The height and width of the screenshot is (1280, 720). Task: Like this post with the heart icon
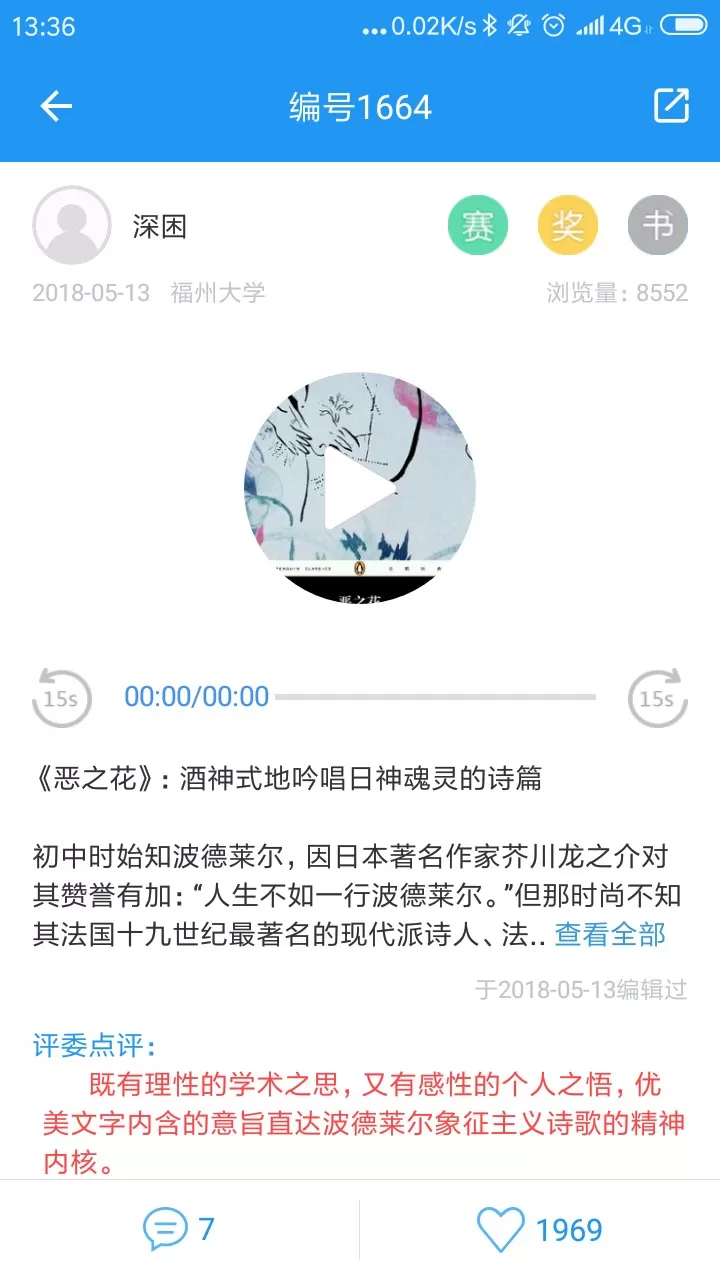pos(540,1229)
